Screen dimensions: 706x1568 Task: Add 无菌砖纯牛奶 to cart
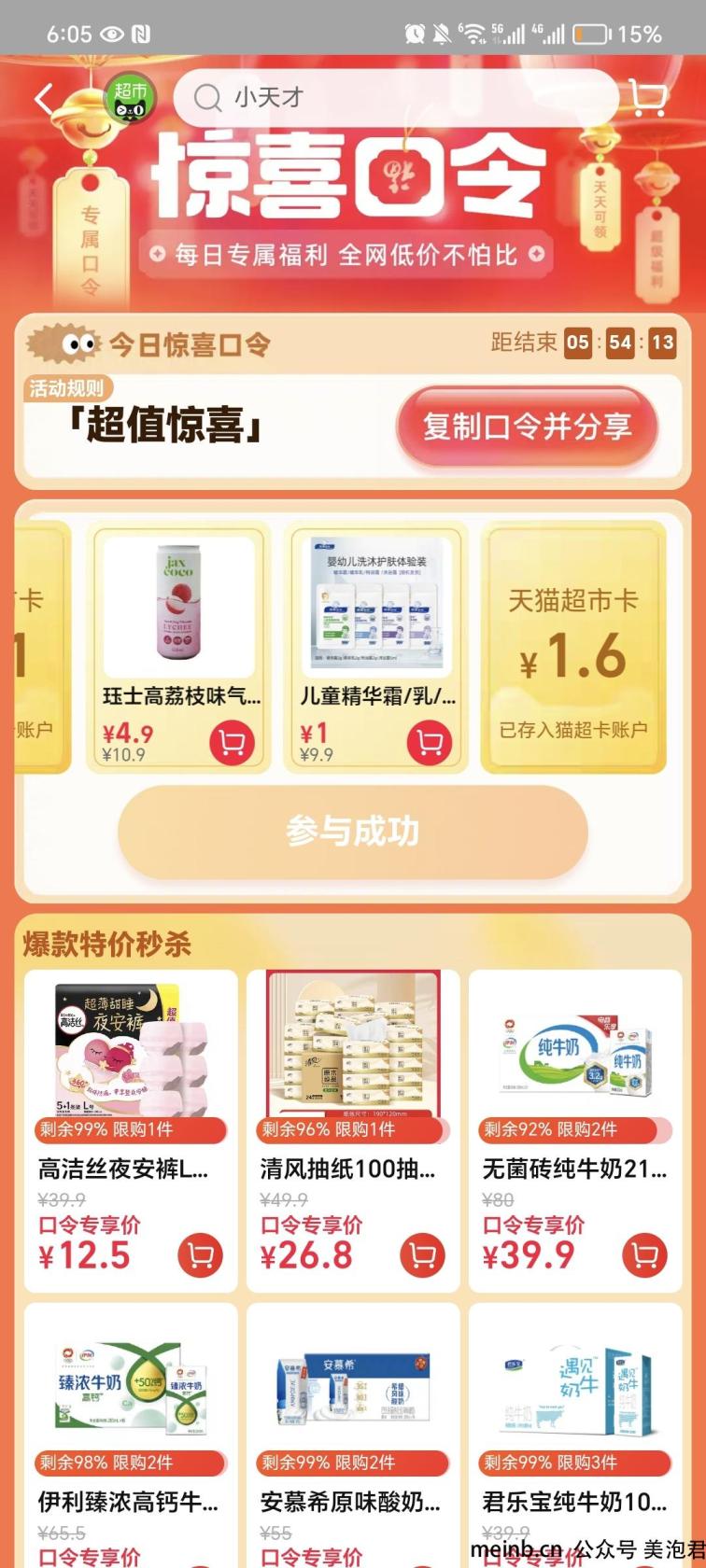click(644, 1255)
